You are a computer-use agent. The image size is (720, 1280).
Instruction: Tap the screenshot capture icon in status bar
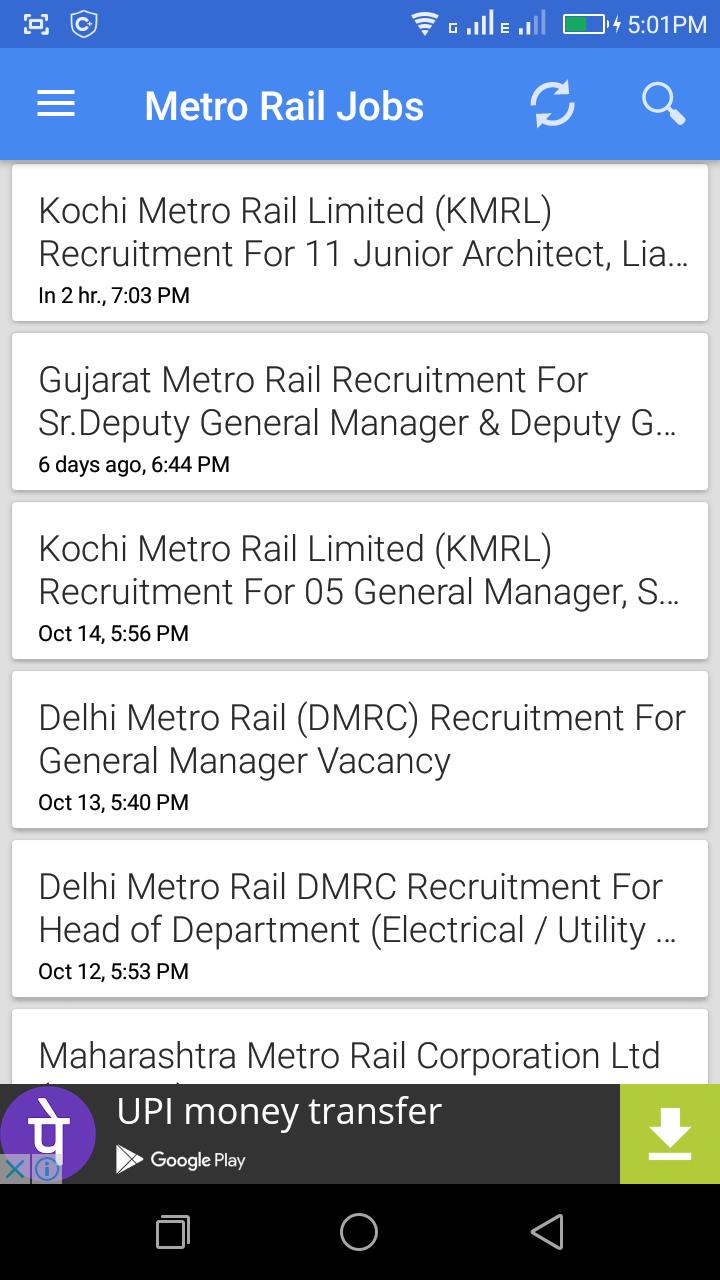click(x=36, y=23)
